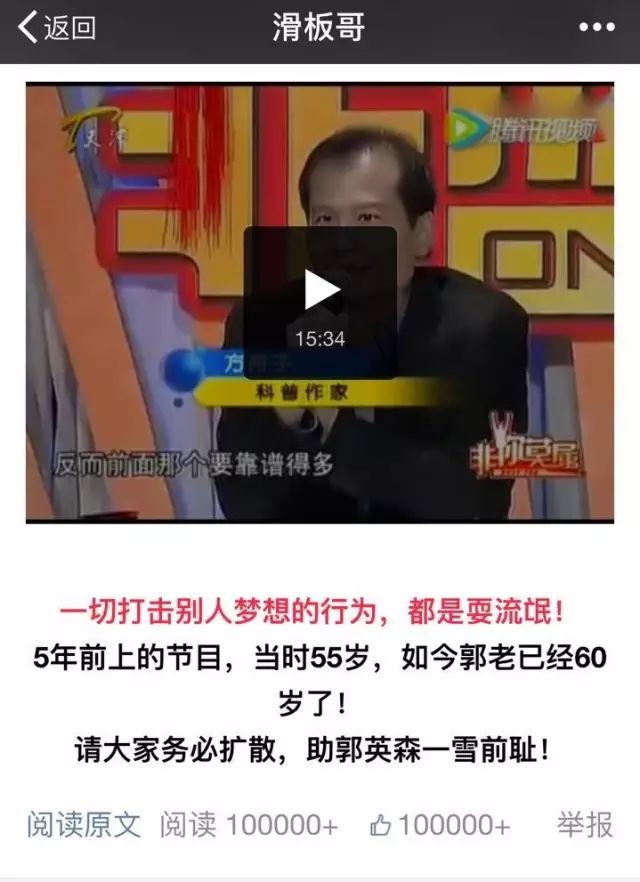Open the three-dot overflow menu
This screenshot has width=640, height=882.
click(x=597, y=28)
